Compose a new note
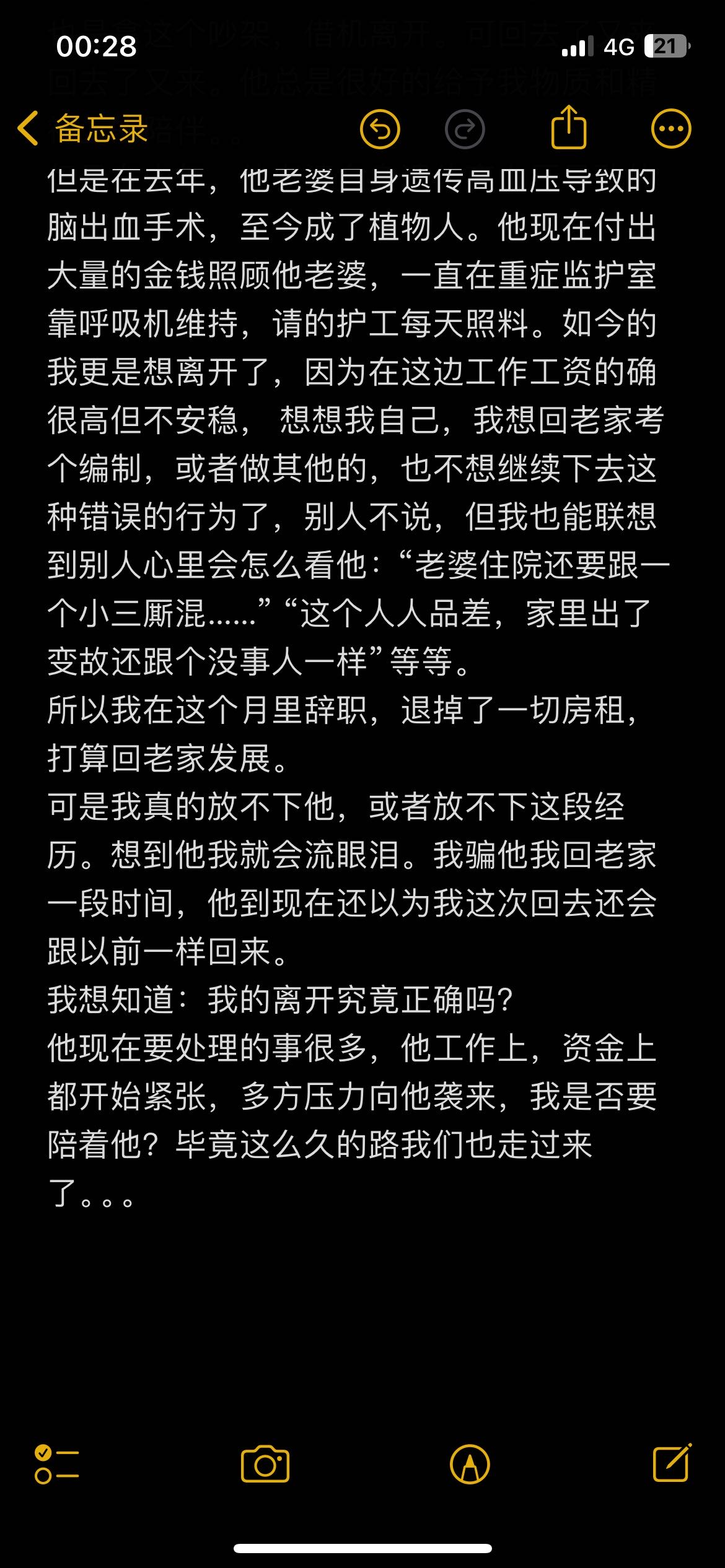 [672, 1462]
